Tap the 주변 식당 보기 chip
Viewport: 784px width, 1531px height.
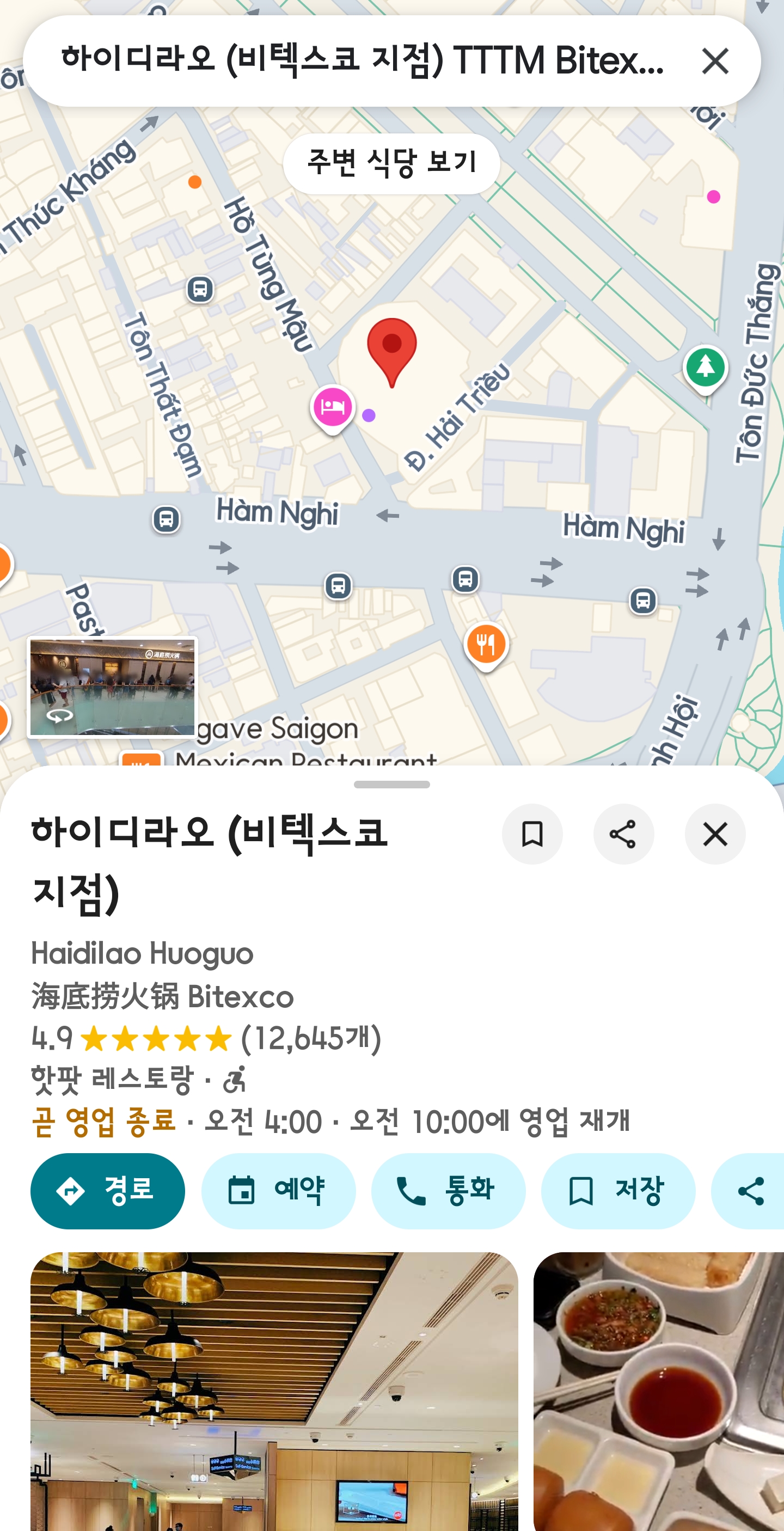point(391,163)
